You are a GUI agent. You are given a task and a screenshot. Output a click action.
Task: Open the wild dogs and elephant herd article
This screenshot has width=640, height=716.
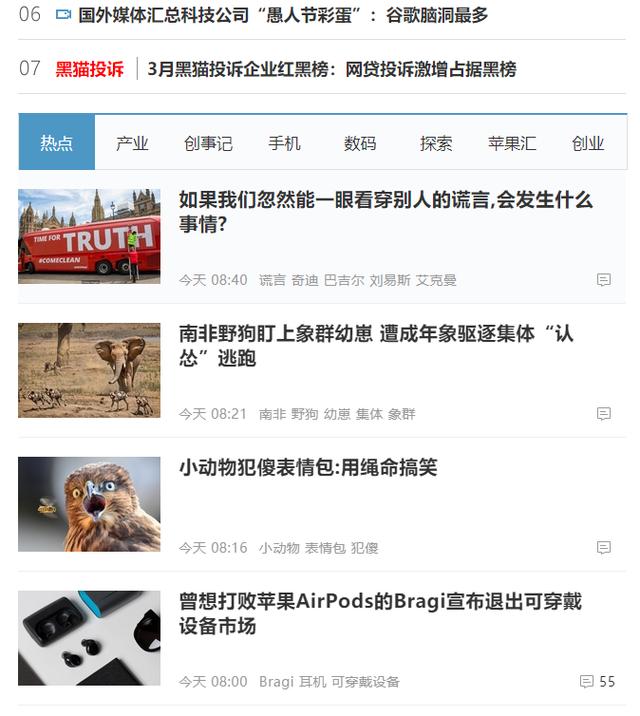pyautogui.click(x=376, y=345)
